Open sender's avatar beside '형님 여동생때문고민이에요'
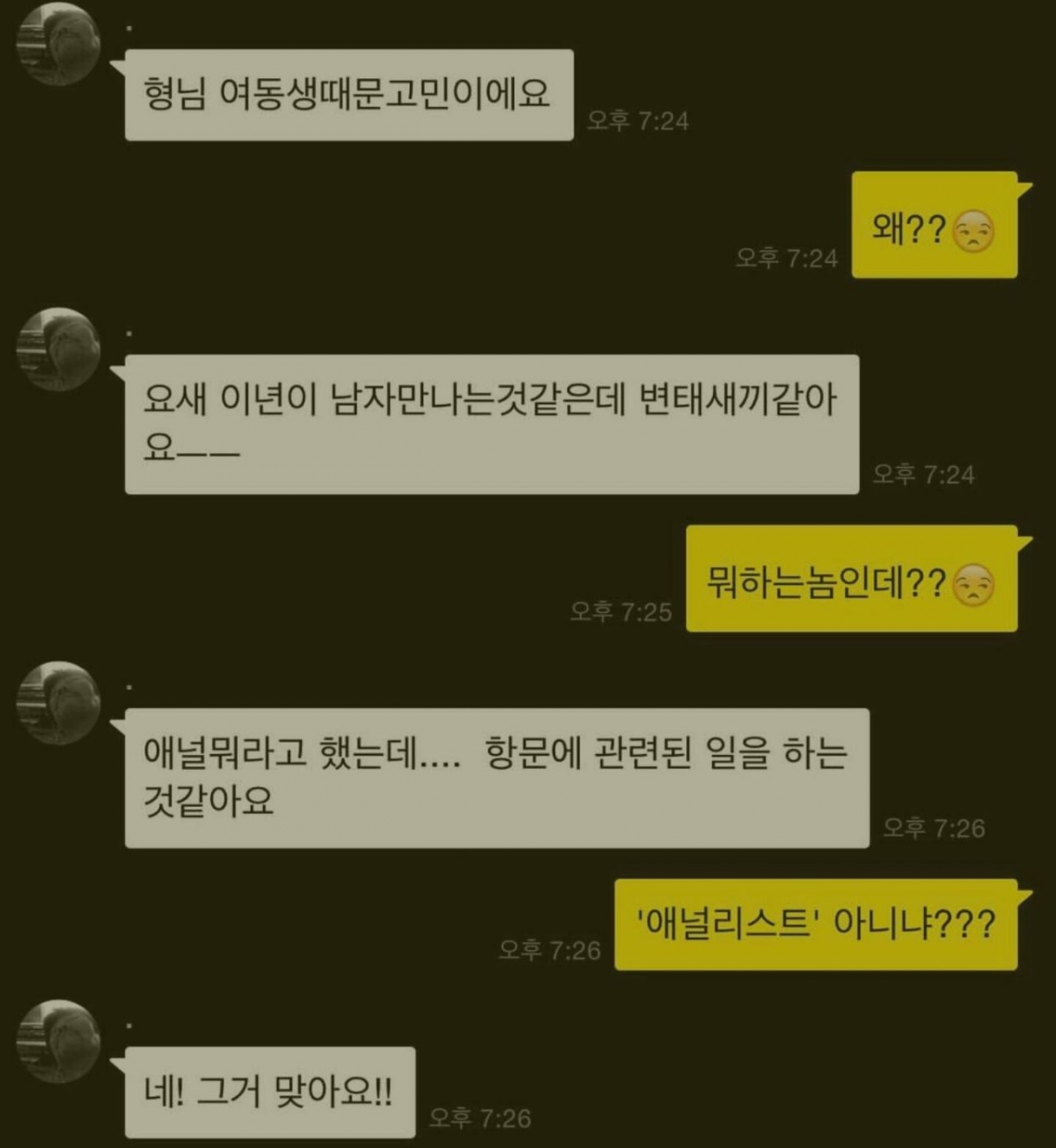 coord(58,42)
